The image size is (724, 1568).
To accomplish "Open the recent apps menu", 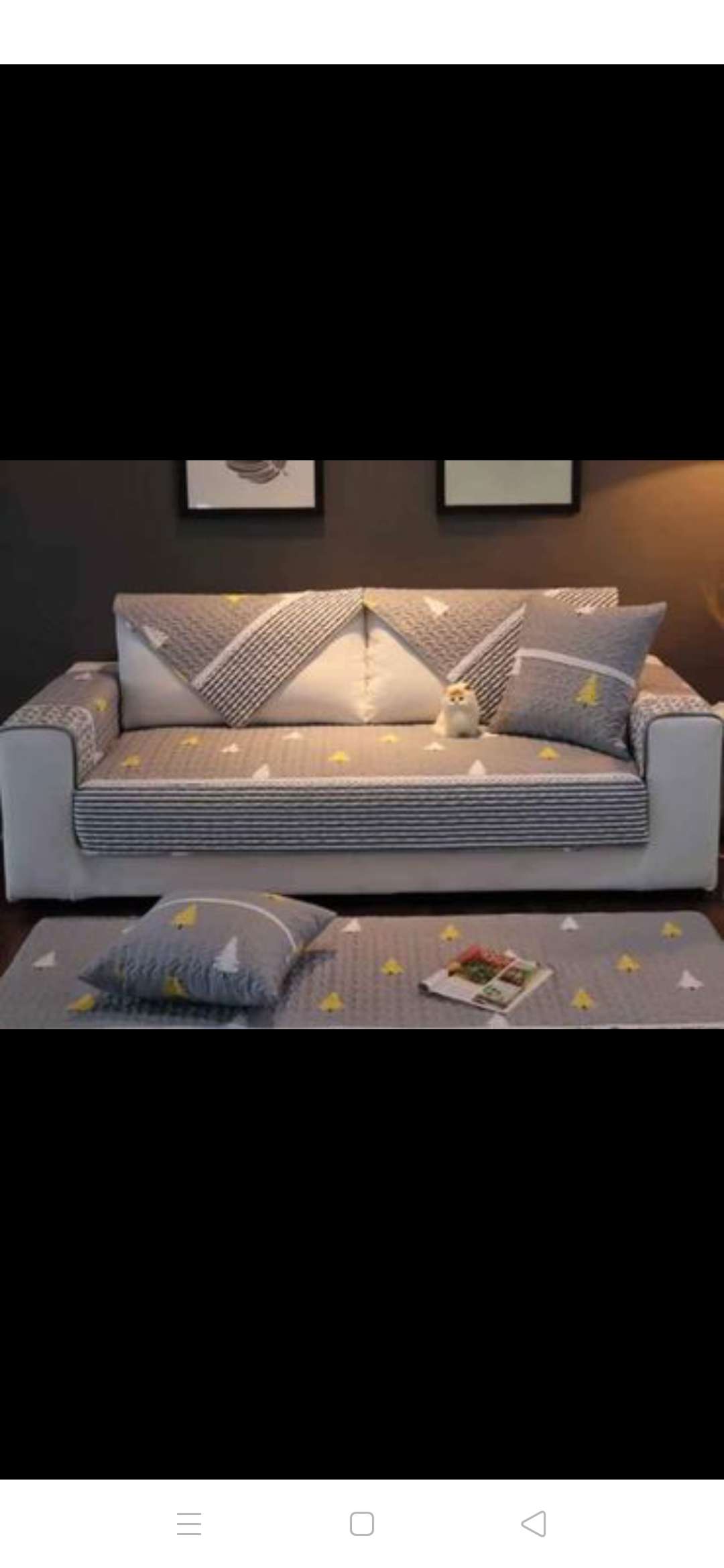I will coord(189,1524).
